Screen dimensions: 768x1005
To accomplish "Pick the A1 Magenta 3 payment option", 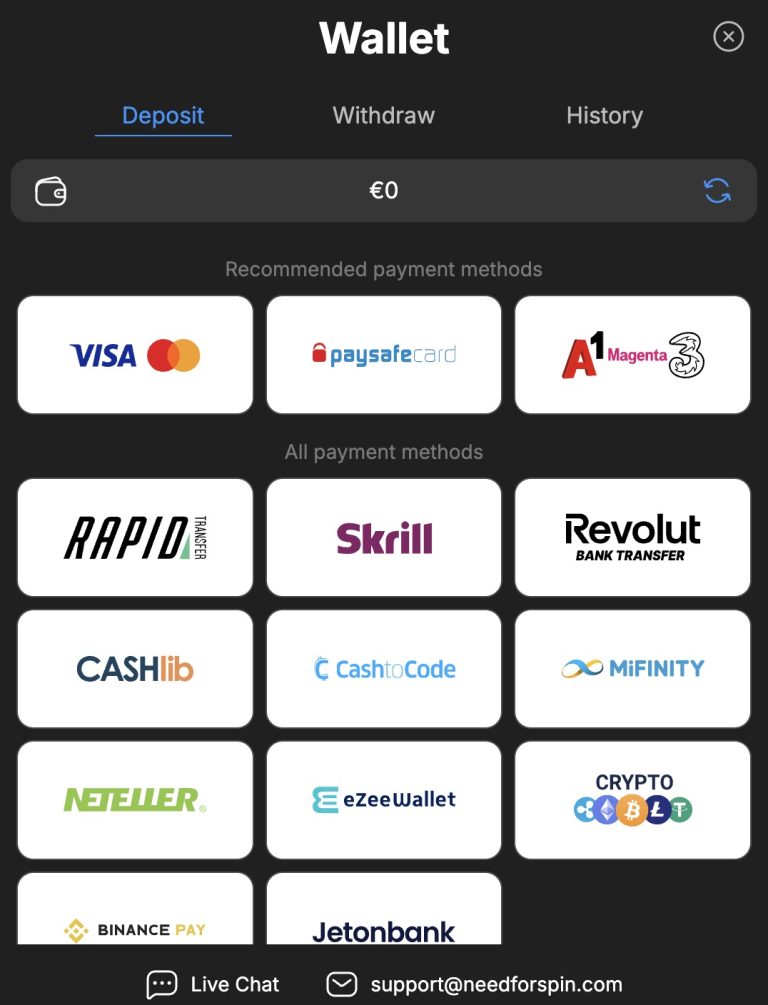I will [x=632, y=355].
